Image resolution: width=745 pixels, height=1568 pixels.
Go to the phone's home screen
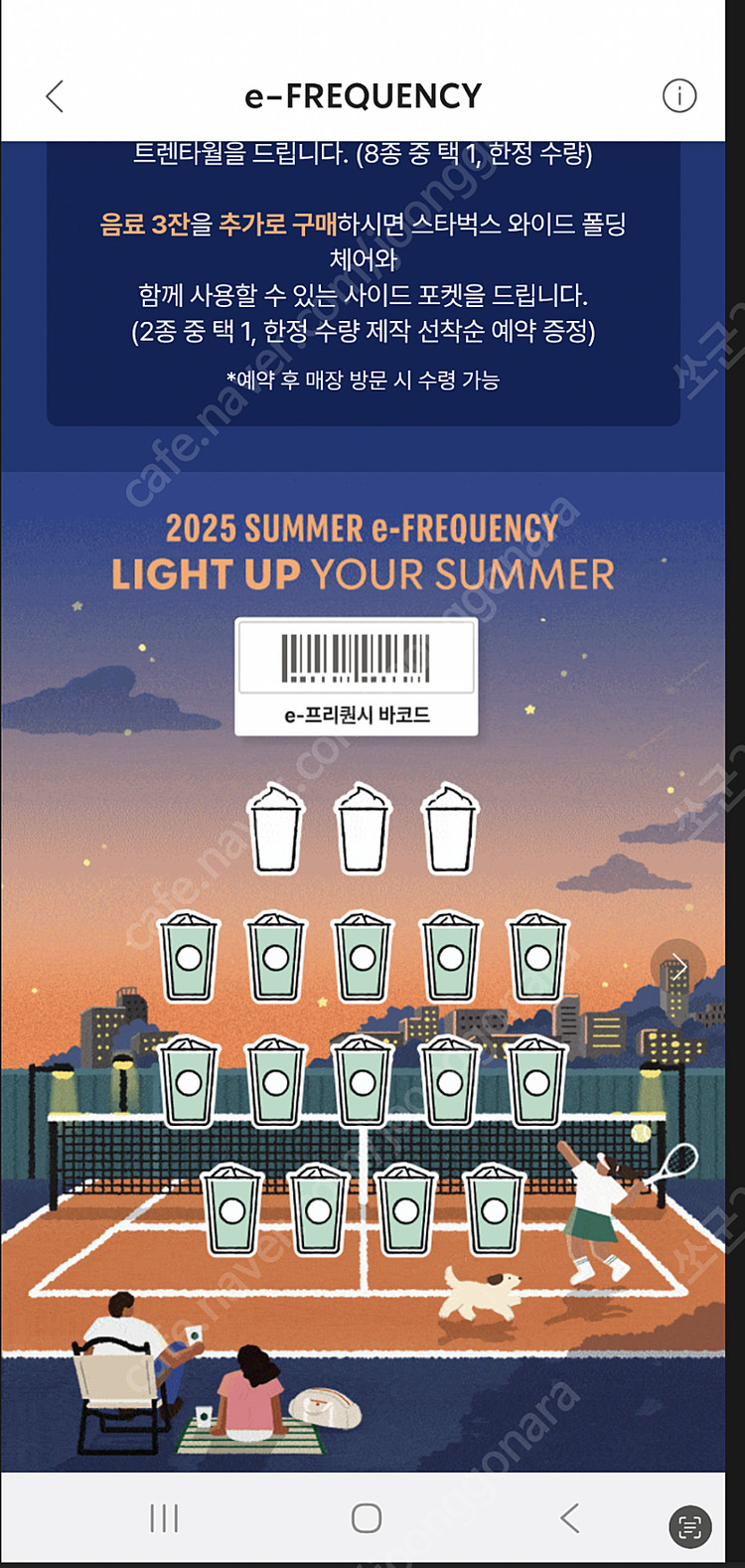point(367,1517)
